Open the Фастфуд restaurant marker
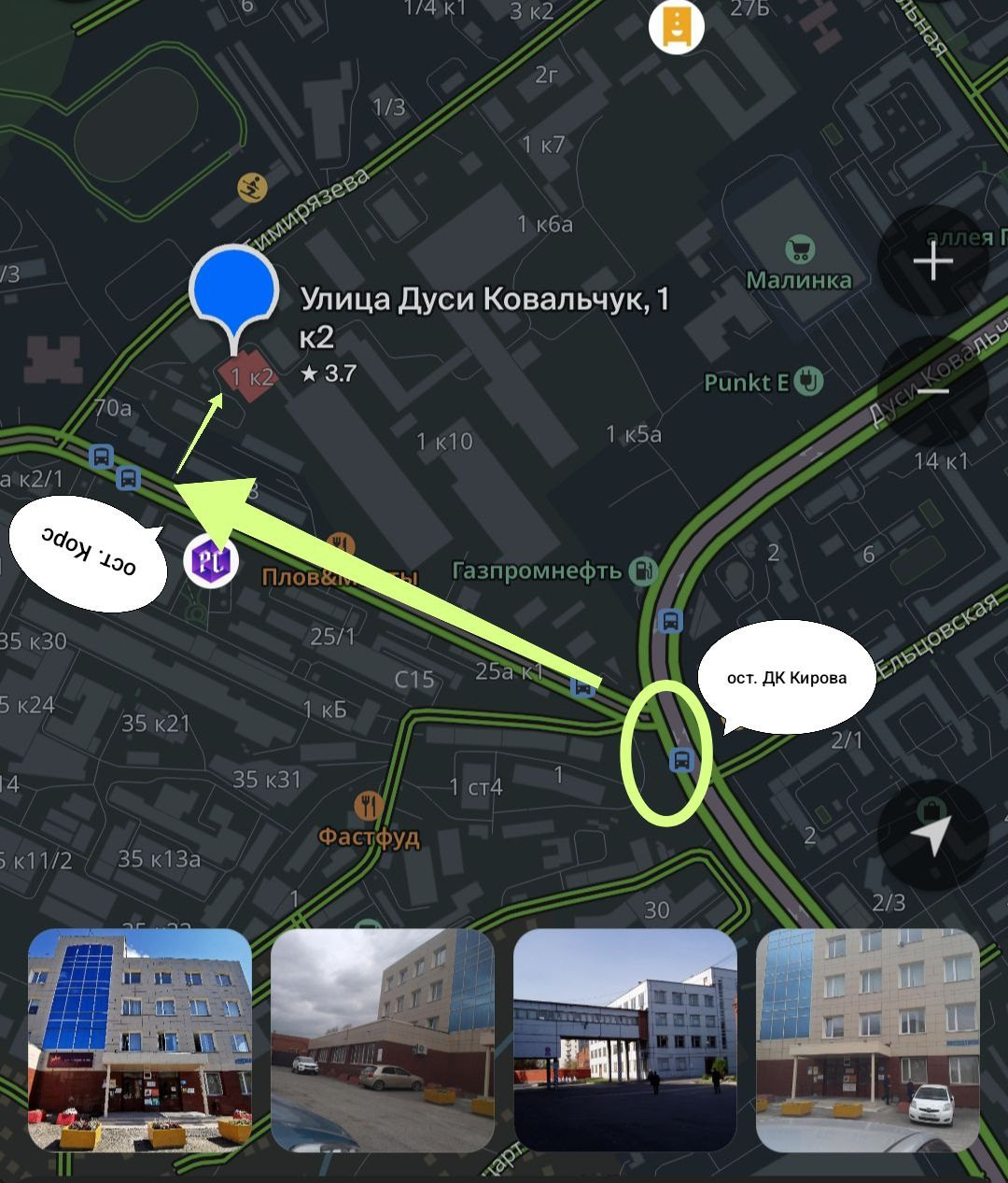The height and width of the screenshot is (1183, 1008). tap(370, 805)
